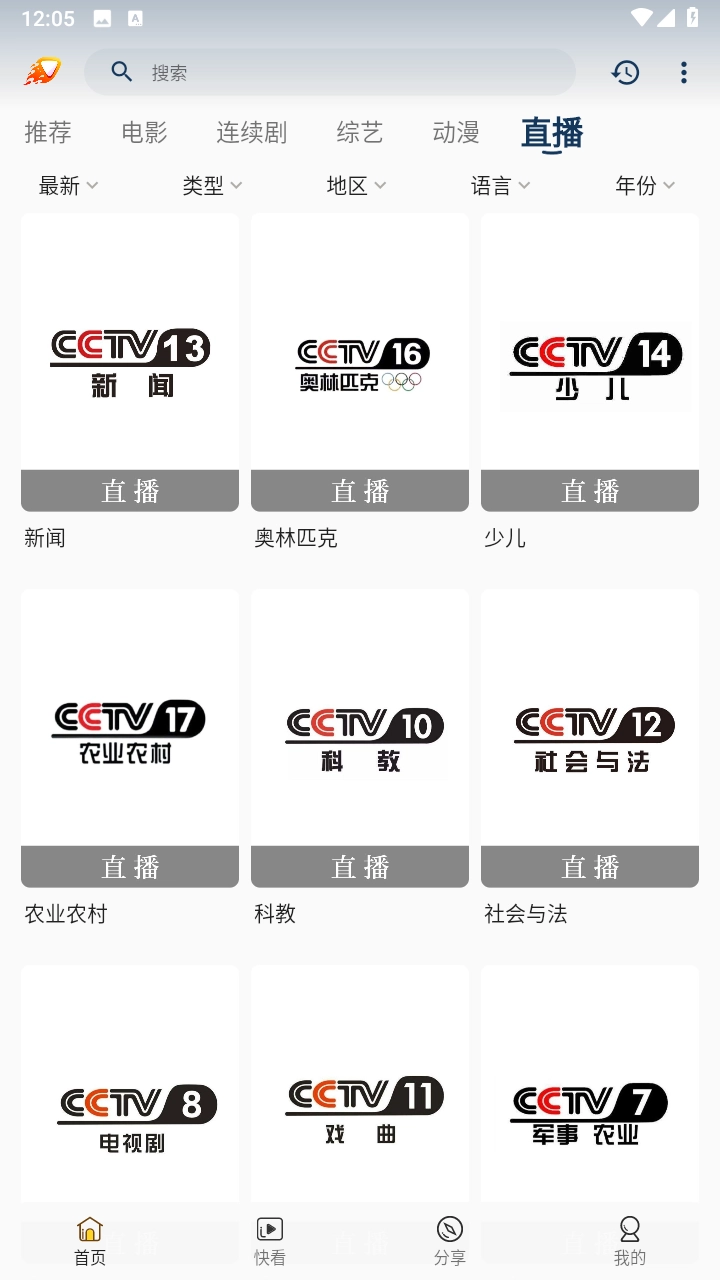Open the three-dot overflow menu

684,71
